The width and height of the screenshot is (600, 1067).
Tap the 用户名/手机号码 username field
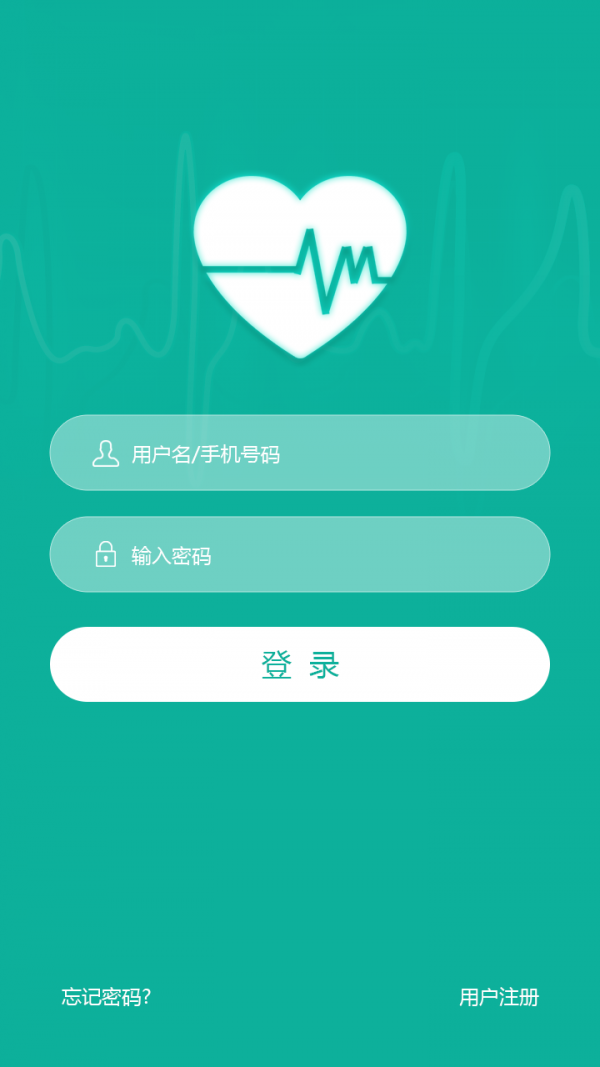pyautogui.click(x=300, y=453)
